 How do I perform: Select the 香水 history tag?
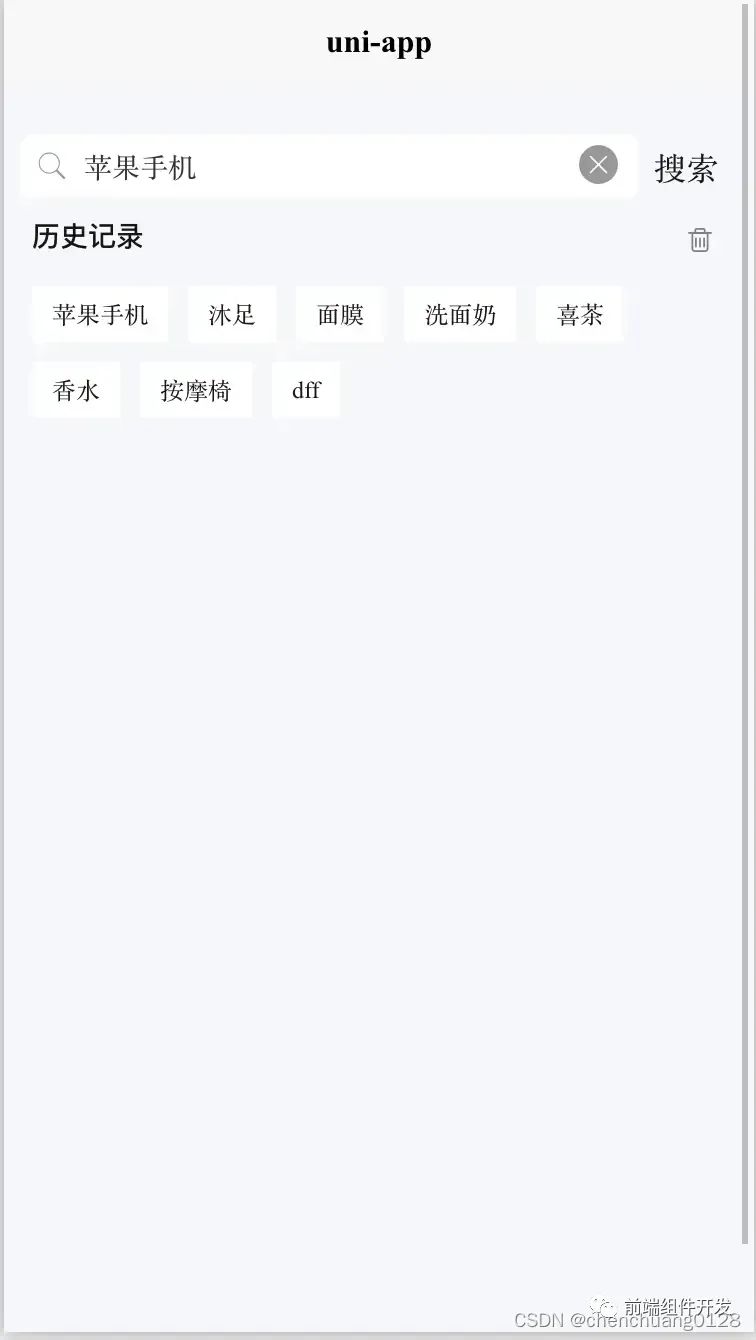75,390
